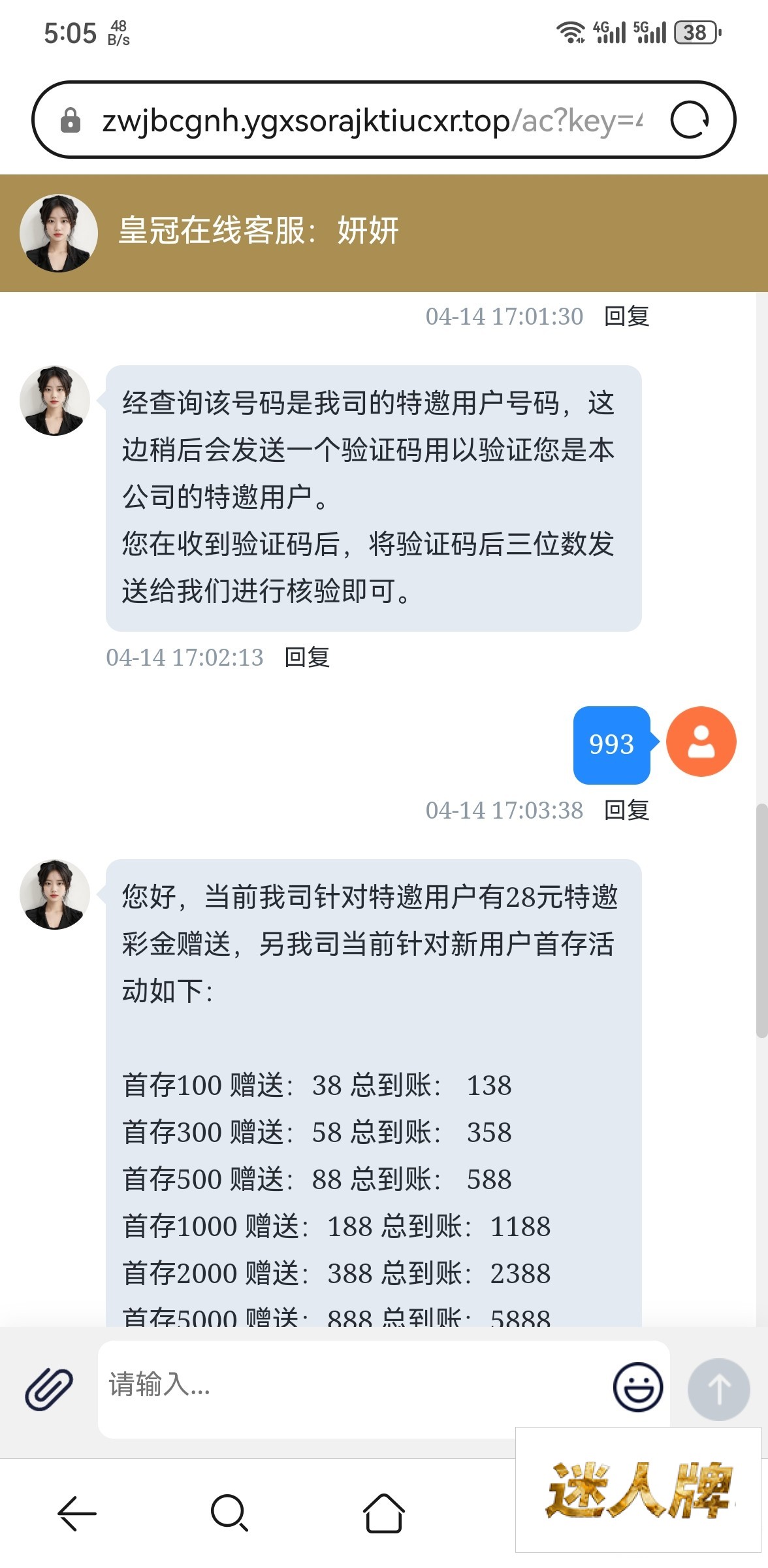Tap 回复 under the 17:01:30 message

click(626, 316)
